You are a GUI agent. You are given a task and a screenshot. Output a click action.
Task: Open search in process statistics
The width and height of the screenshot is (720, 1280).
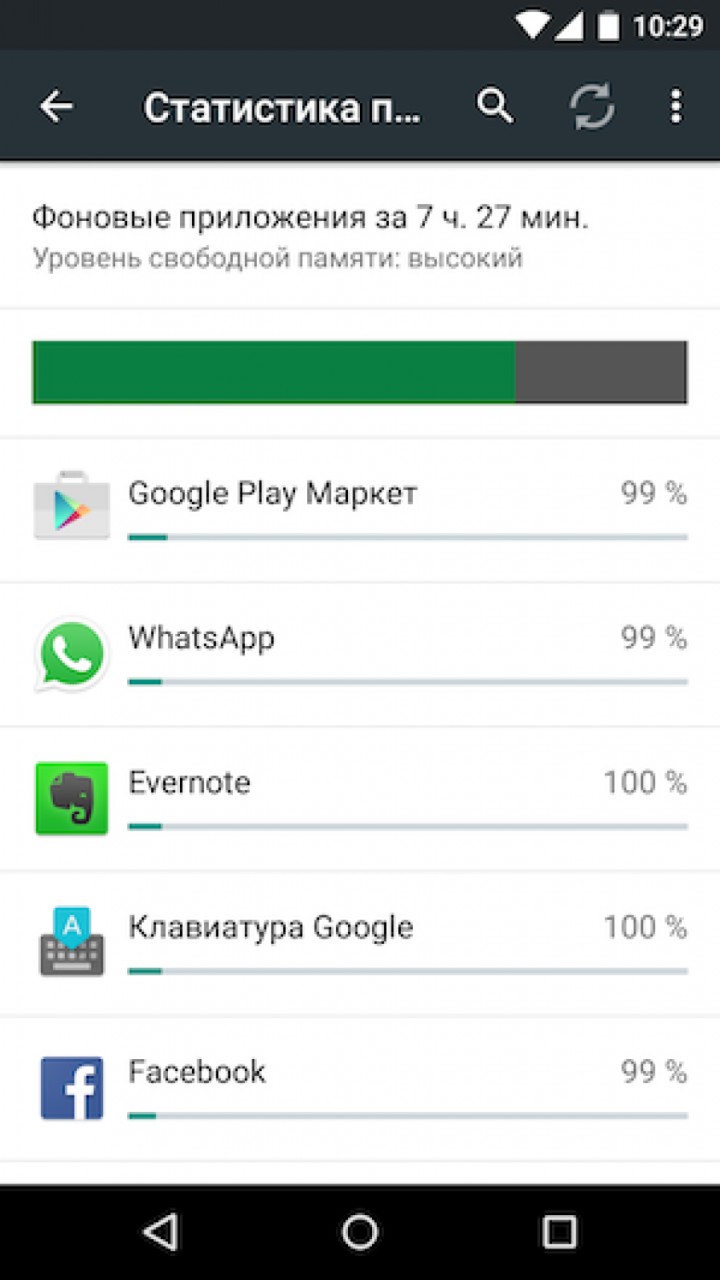(495, 106)
